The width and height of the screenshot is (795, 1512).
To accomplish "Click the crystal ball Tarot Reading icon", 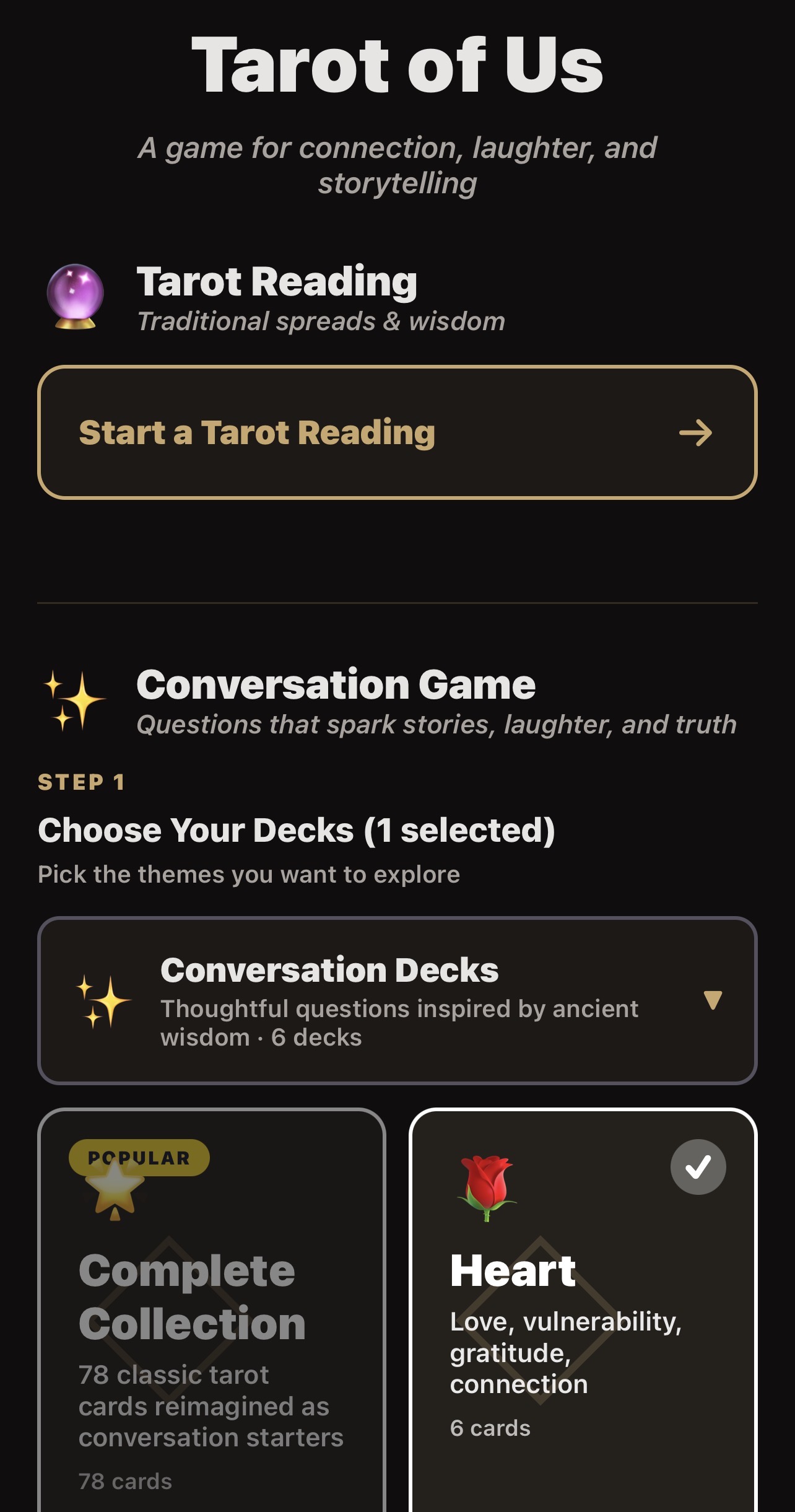I will point(74,295).
